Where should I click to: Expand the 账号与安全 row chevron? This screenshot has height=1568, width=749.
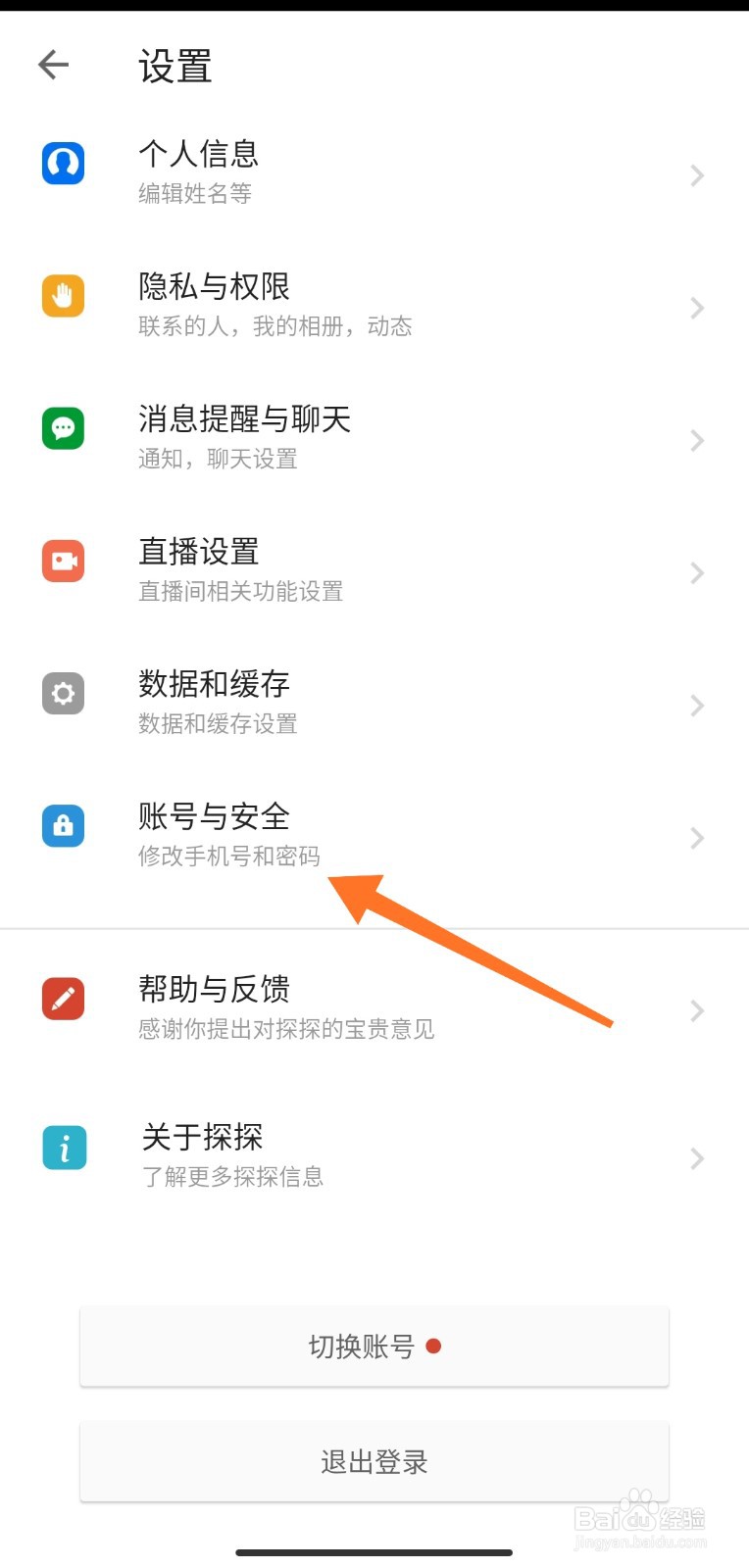(696, 838)
